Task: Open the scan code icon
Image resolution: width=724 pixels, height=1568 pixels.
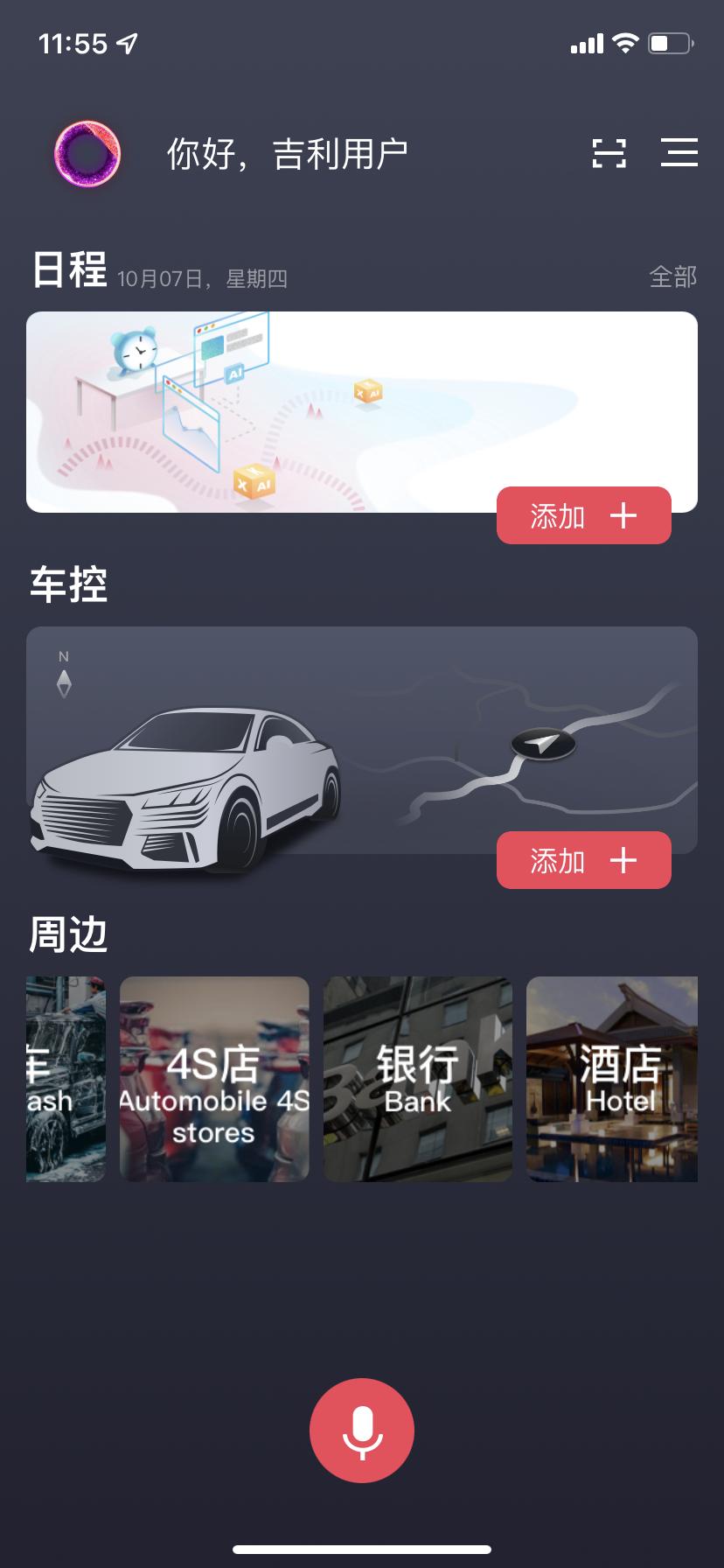Action: [x=609, y=153]
